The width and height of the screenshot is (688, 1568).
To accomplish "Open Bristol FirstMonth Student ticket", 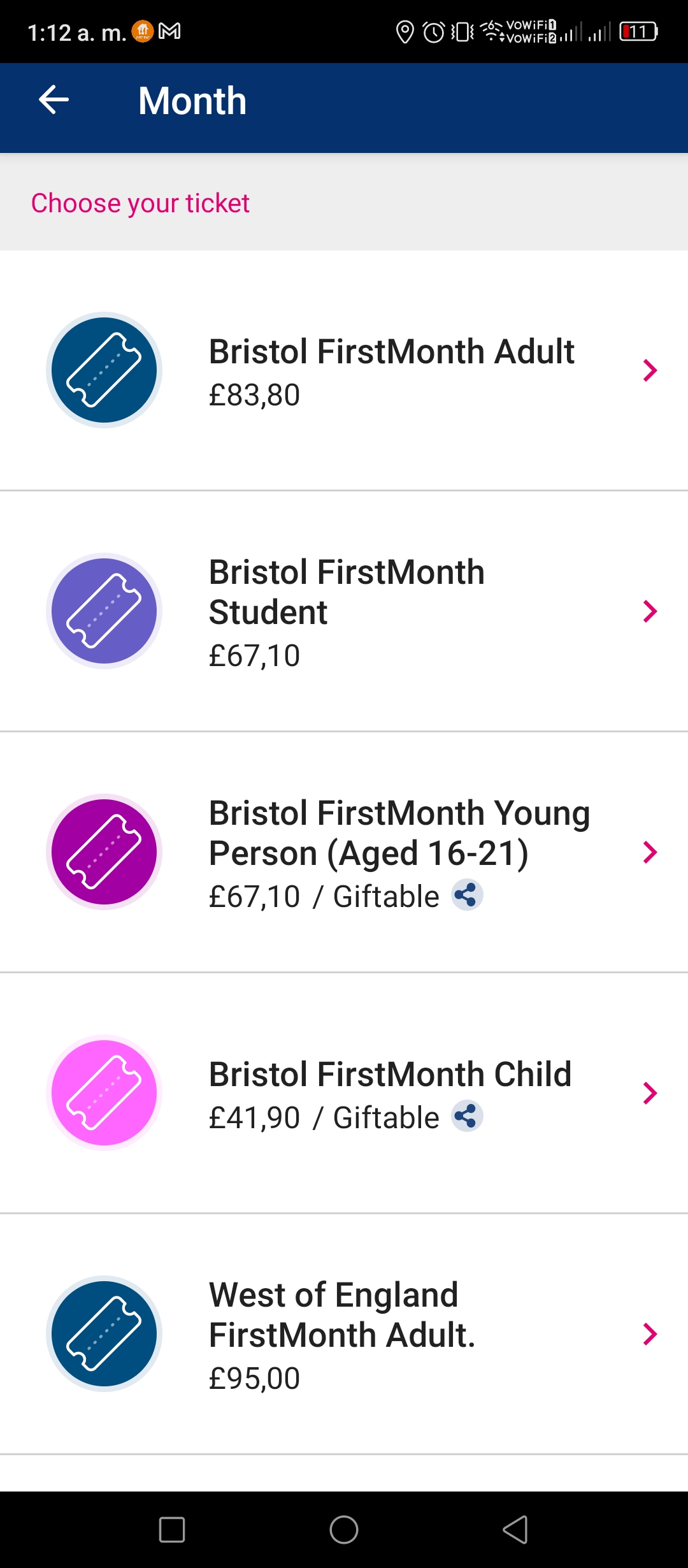I will click(x=344, y=611).
